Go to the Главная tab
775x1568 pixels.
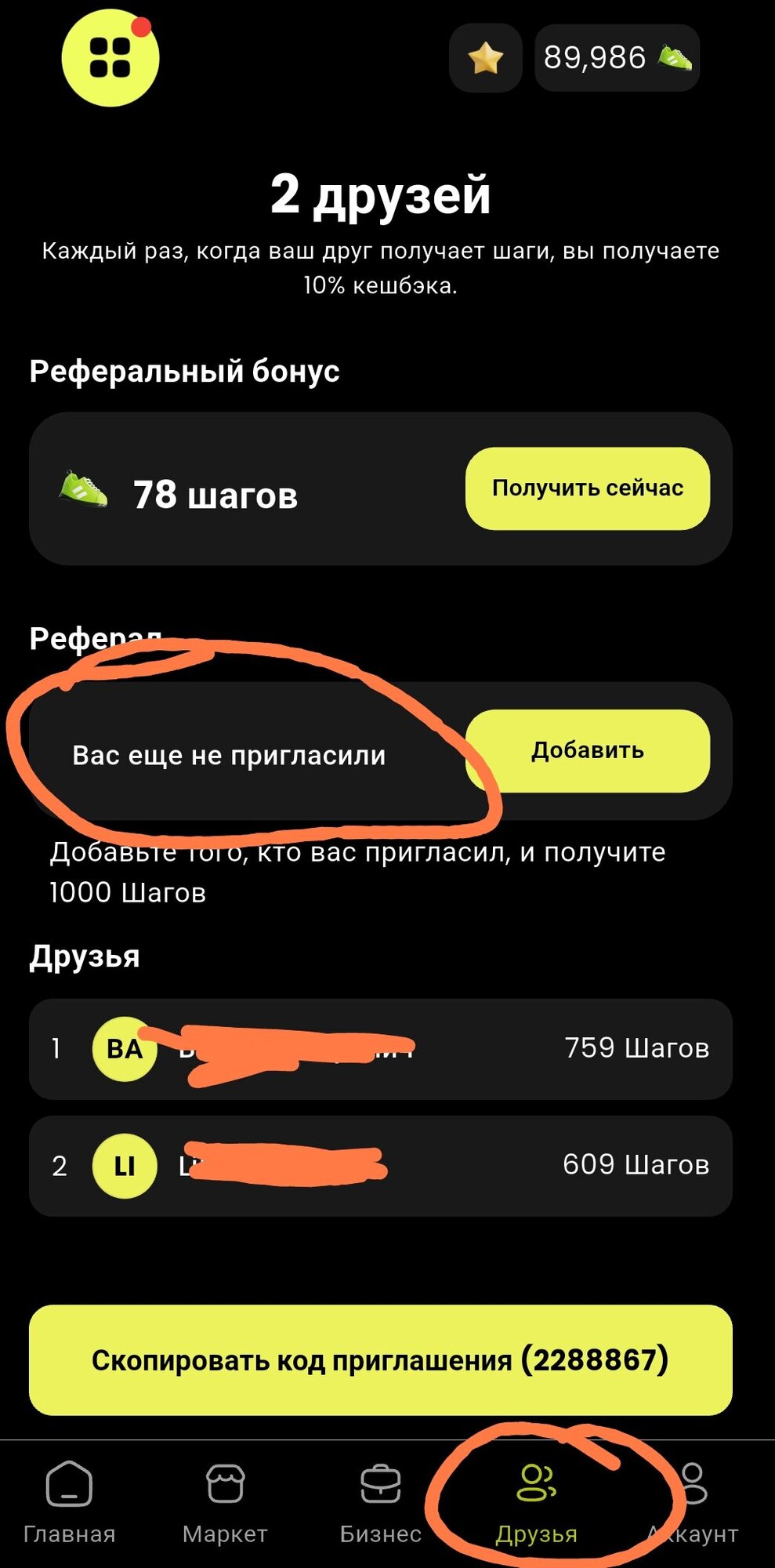pyautogui.click(x=70, y=1501)
